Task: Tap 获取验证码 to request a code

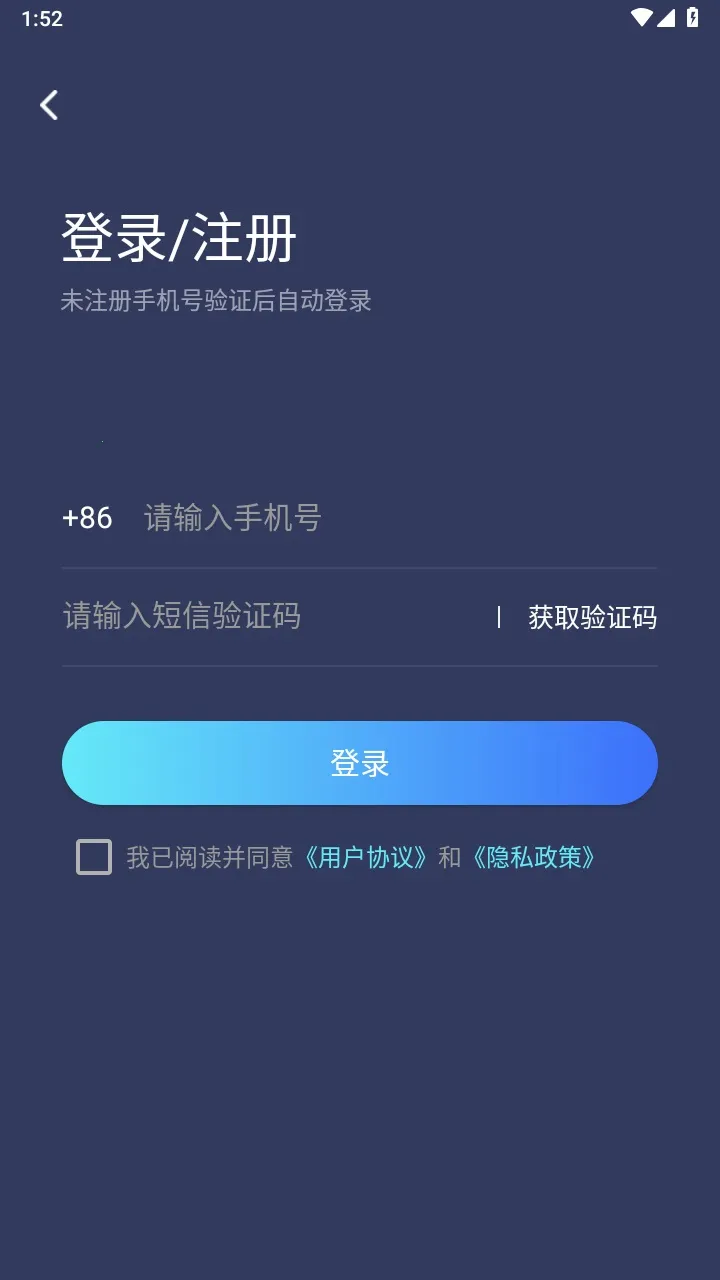Action: click(592, 617)
